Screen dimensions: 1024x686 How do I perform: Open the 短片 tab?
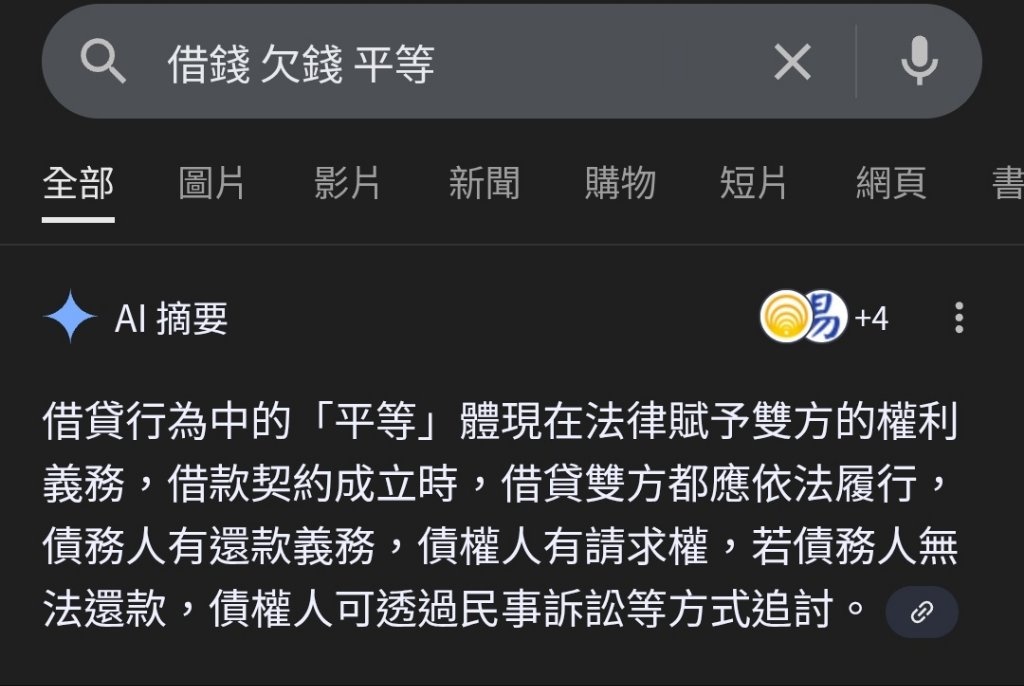point(754,184)
